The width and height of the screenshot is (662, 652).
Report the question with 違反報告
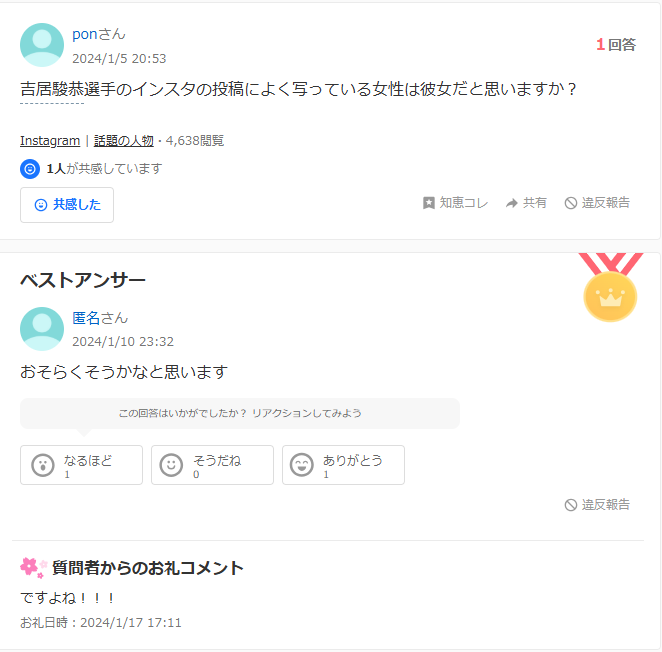pos(597,203)
